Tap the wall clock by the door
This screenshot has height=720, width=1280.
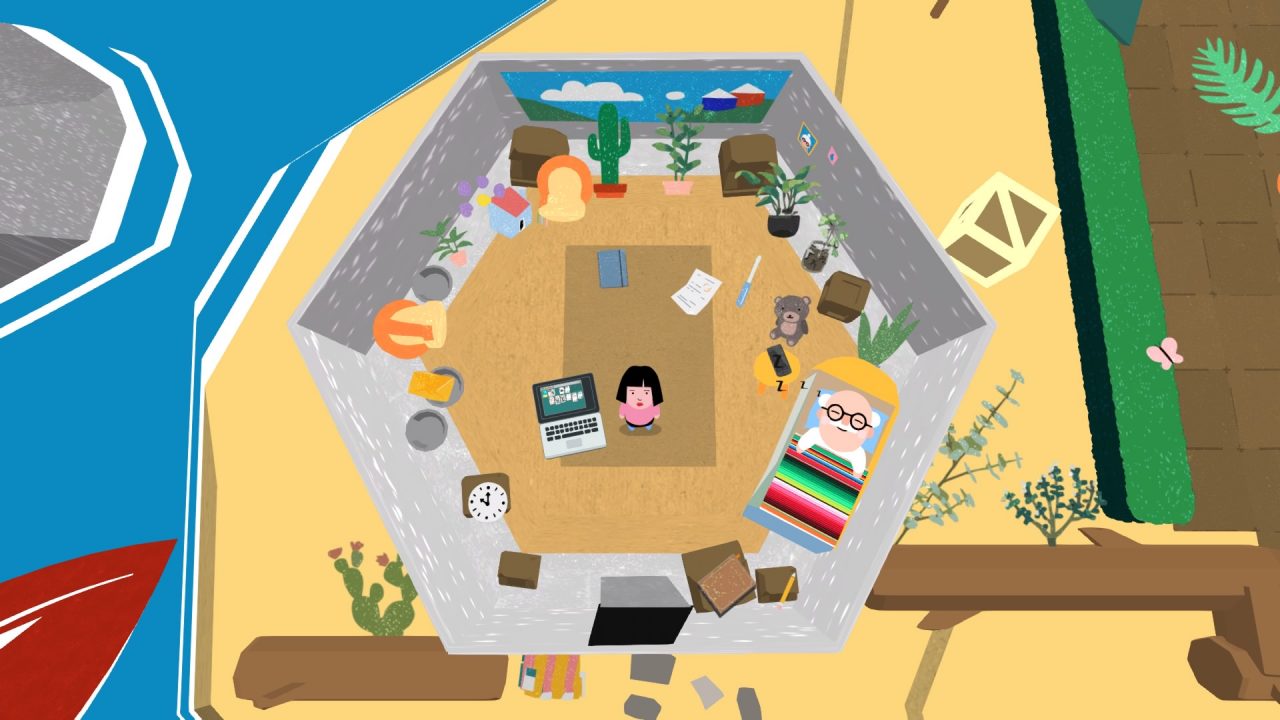488,500
